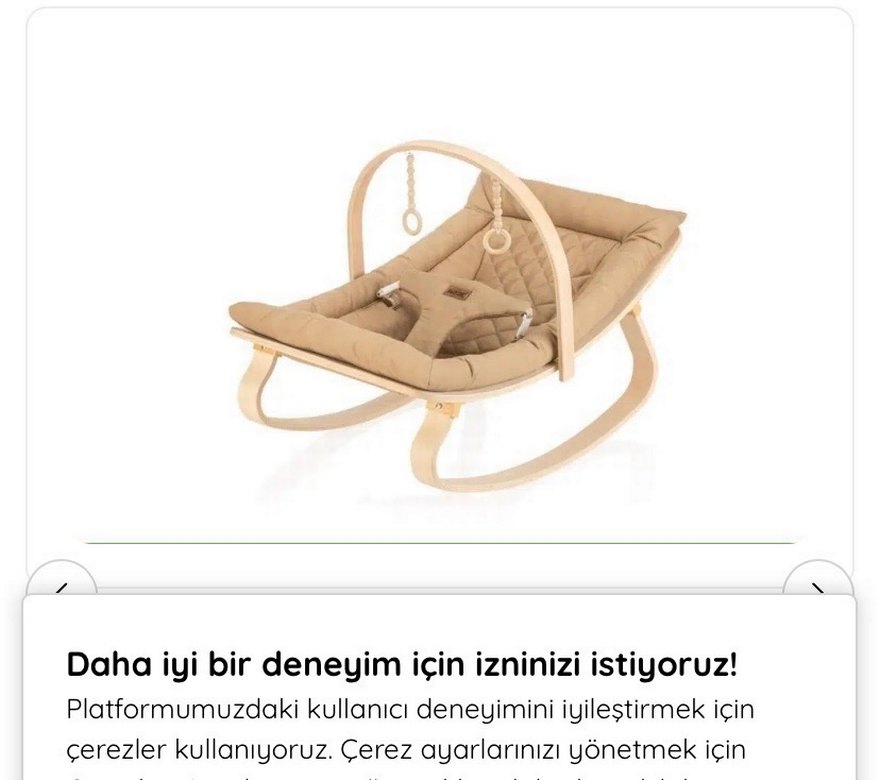Open the beige baby rocker product image
Screen dimensions: 879x780
point(455,310)
